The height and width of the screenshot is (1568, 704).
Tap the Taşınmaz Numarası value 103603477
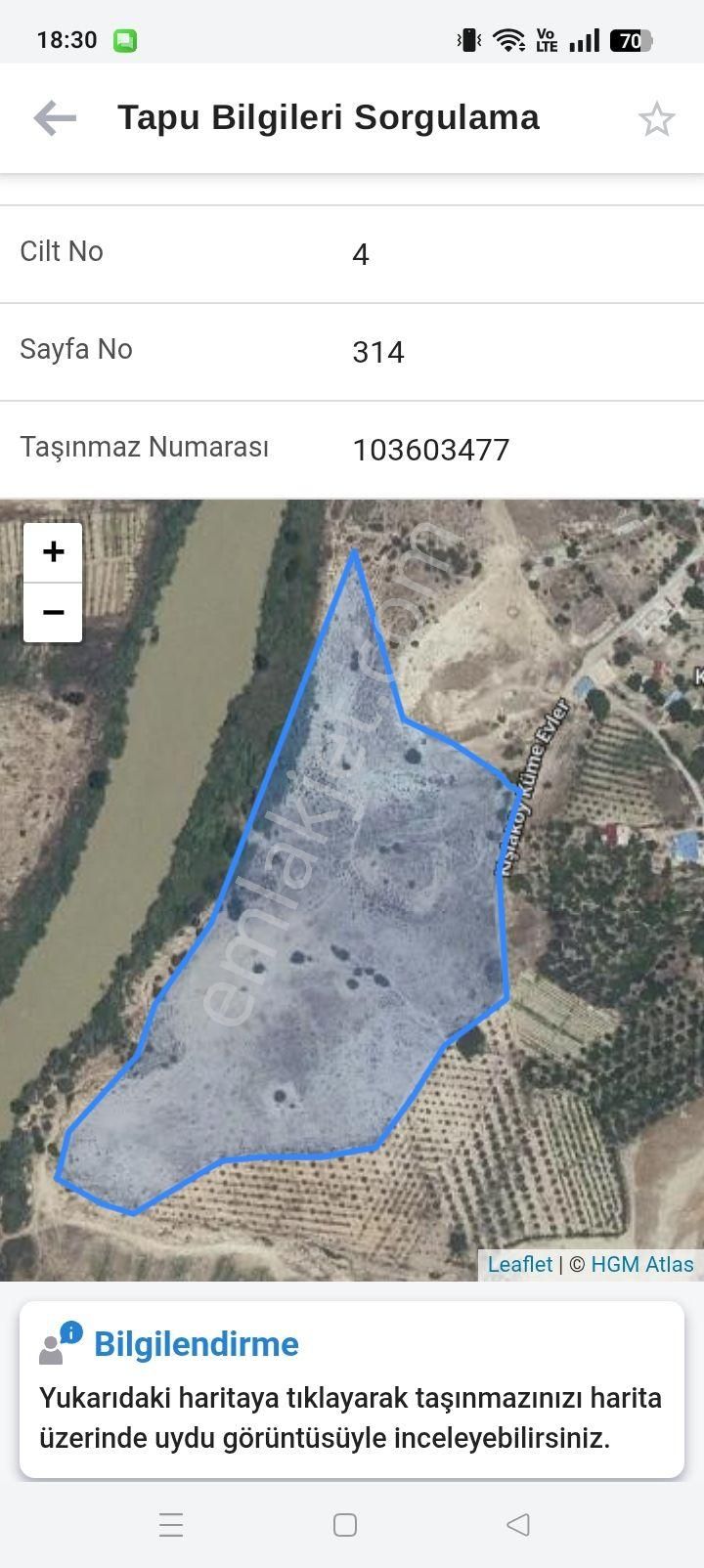431,450
